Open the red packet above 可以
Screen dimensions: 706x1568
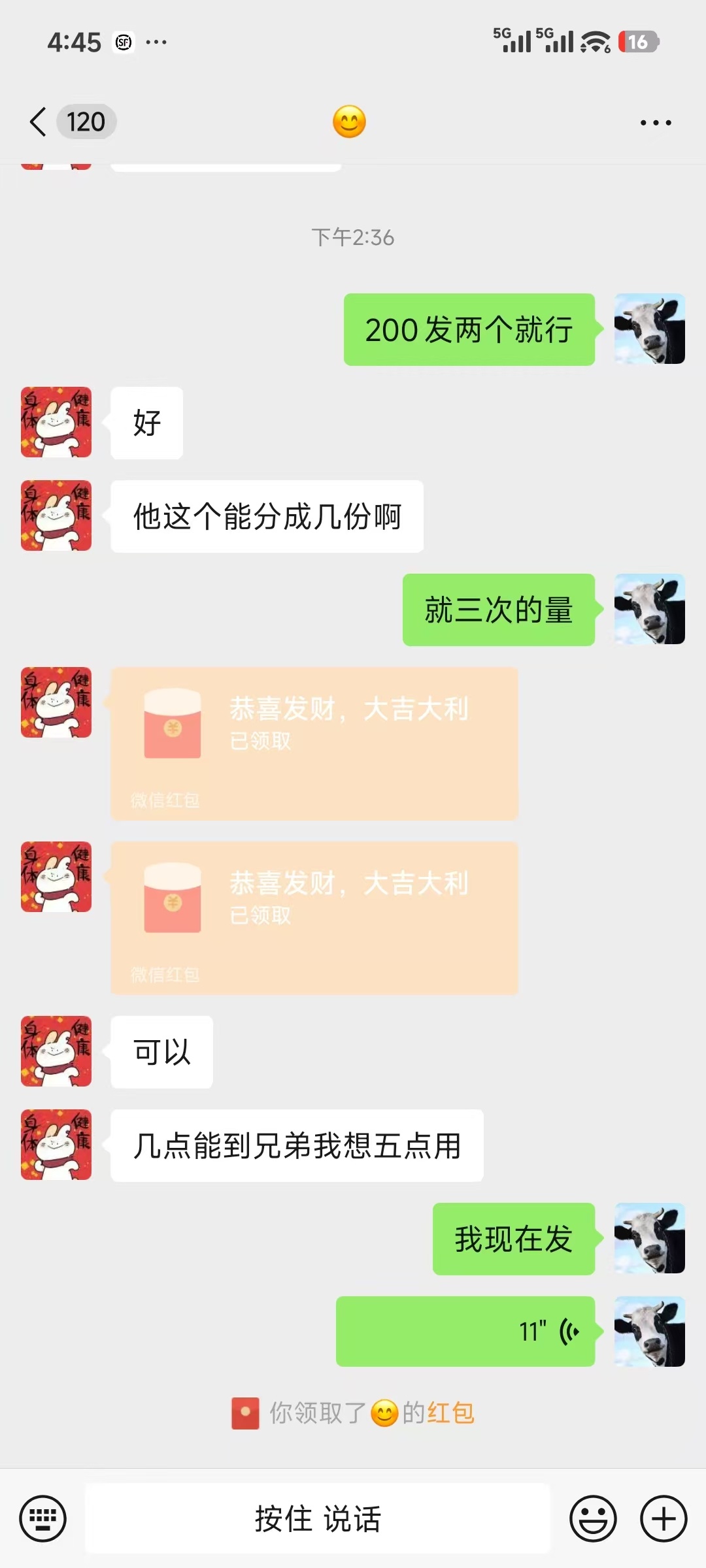(314, 917)
